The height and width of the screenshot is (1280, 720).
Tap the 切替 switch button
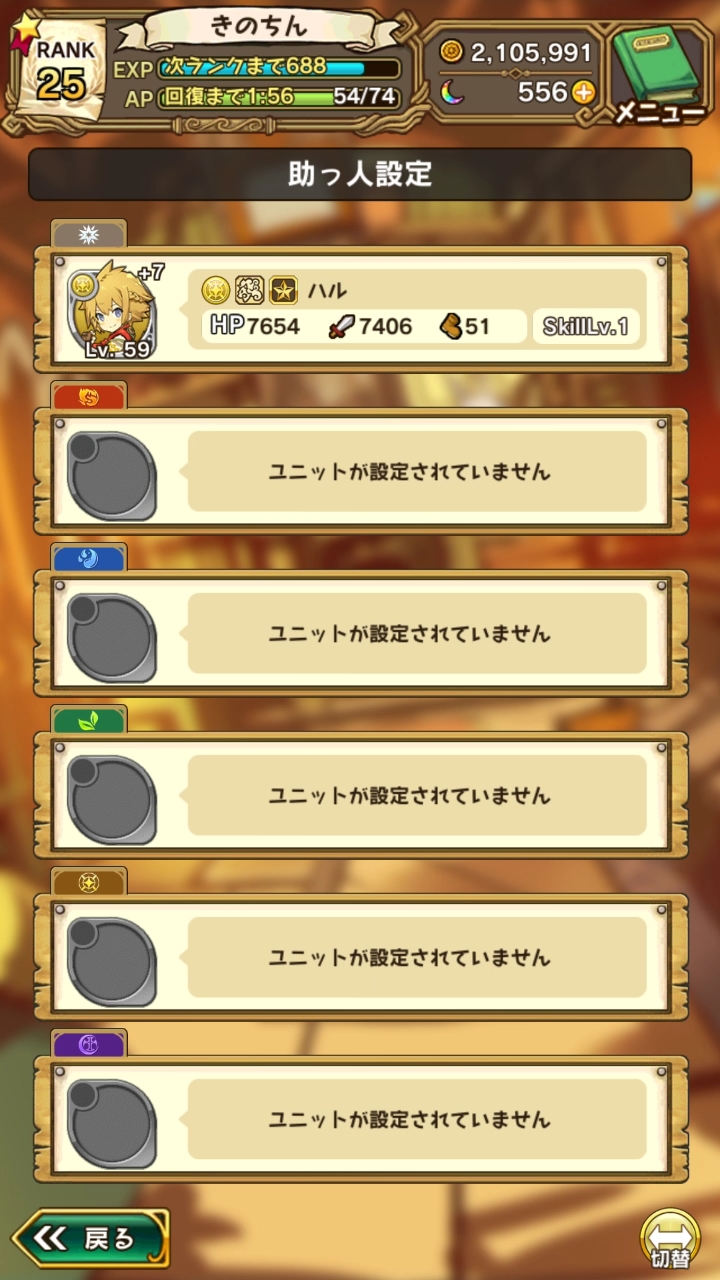668,1240
